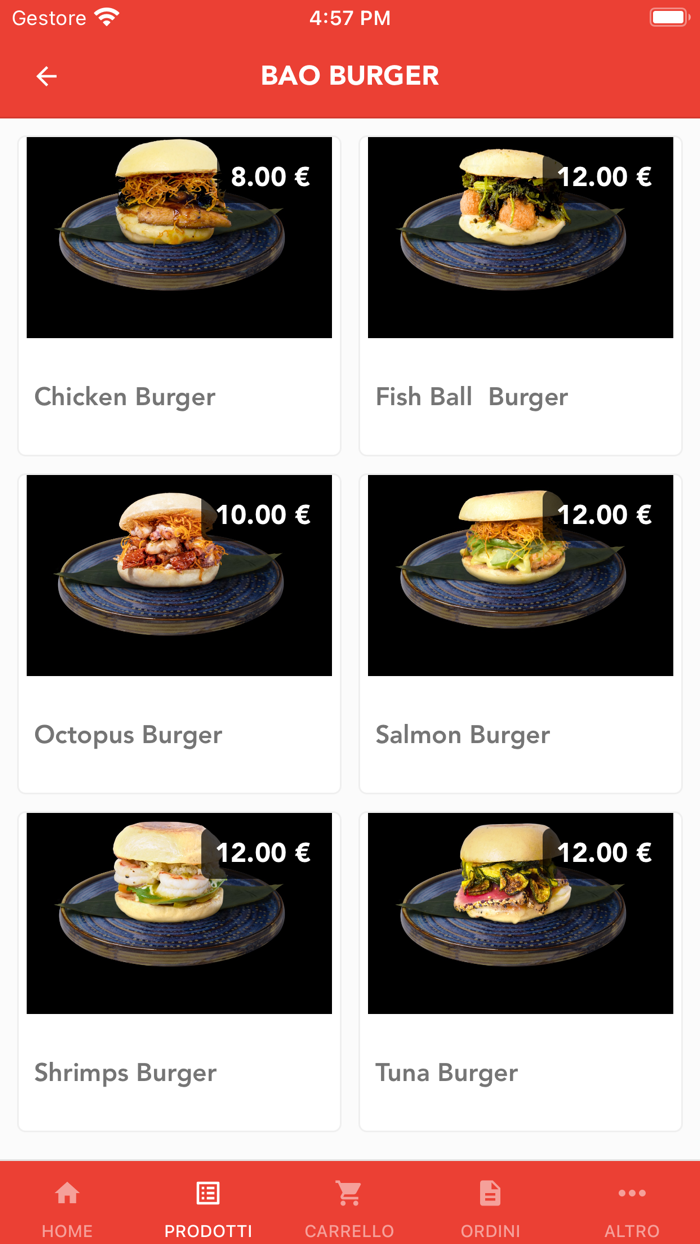Open the Carrello tab
Image resolution: width=700 pixels, height=1244 pixels.
349,1208
